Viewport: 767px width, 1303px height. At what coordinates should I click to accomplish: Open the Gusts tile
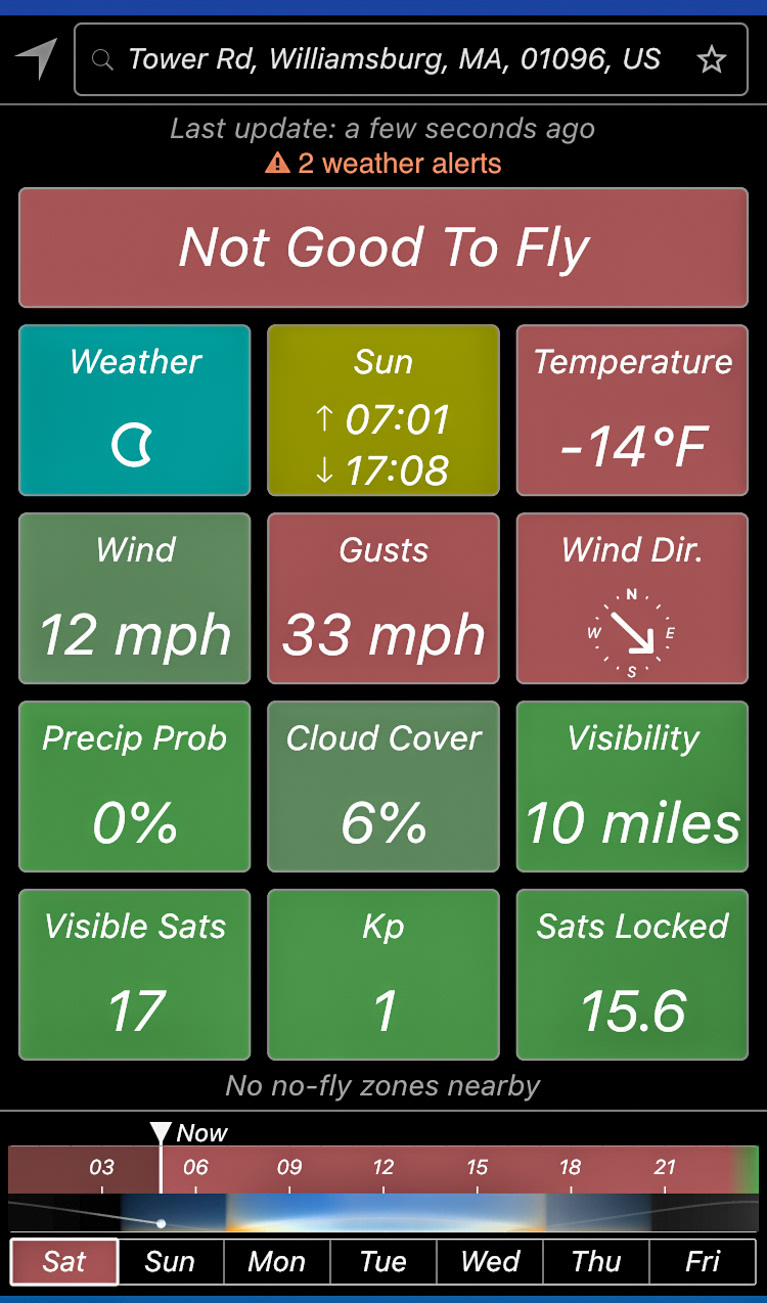point(383,598)
